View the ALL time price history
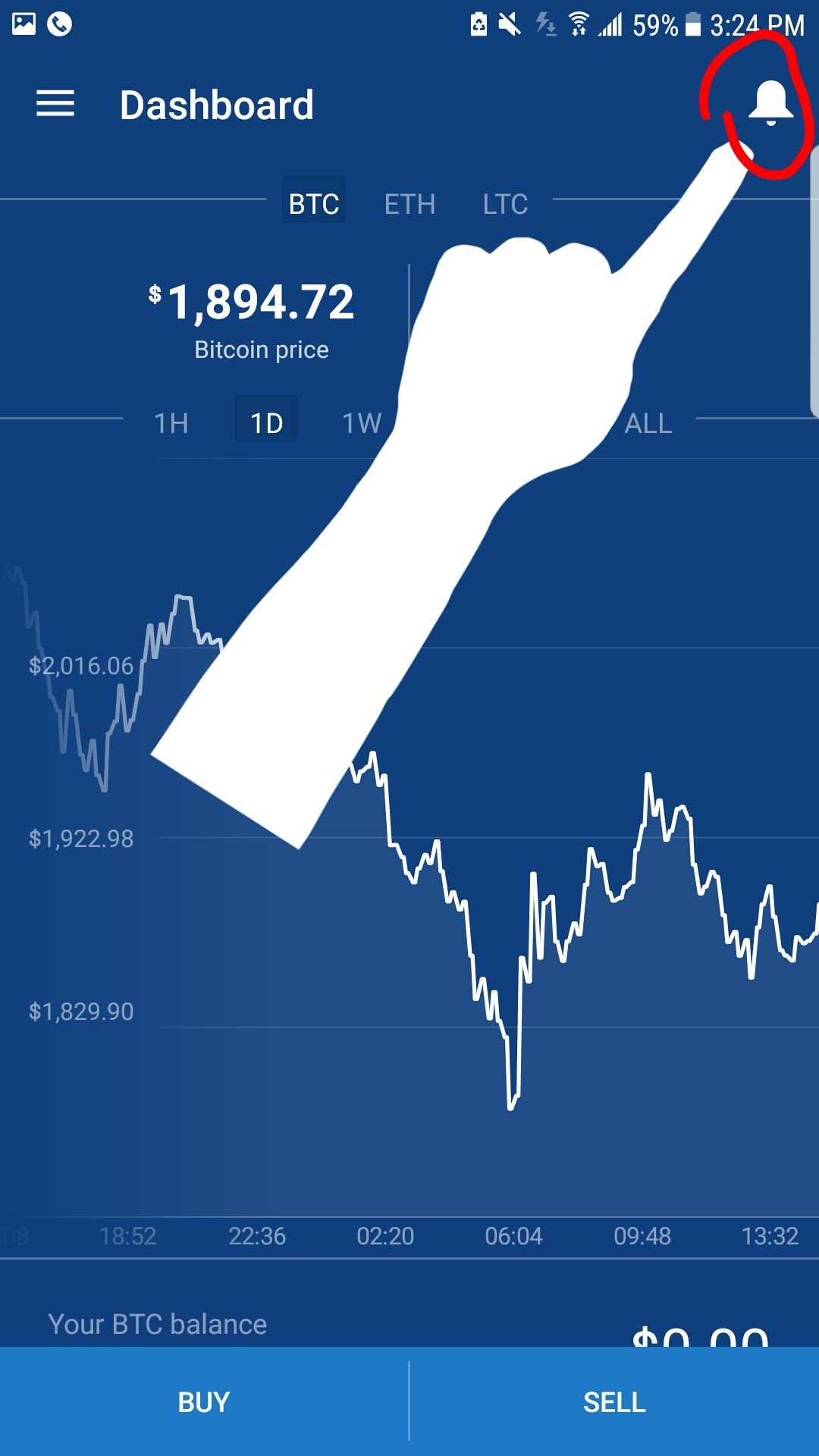Image resolution: width=819 pixels, height=1456 pixels. point(648,422)
